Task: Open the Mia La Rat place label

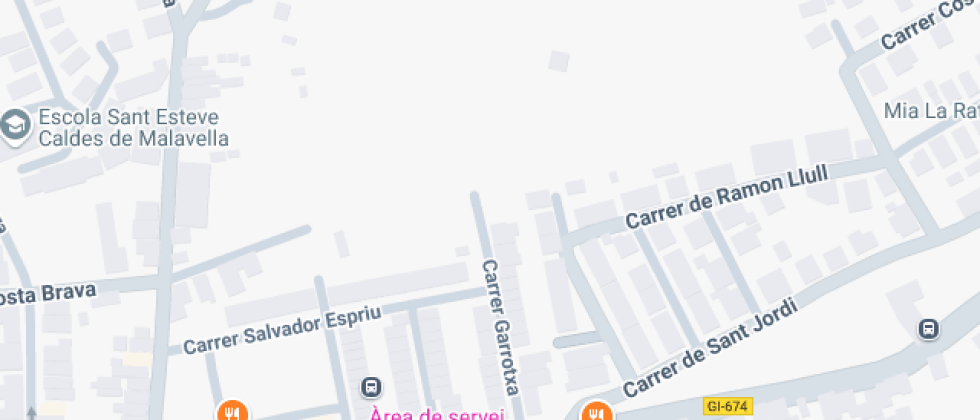Action: click(x=930, y=111)
